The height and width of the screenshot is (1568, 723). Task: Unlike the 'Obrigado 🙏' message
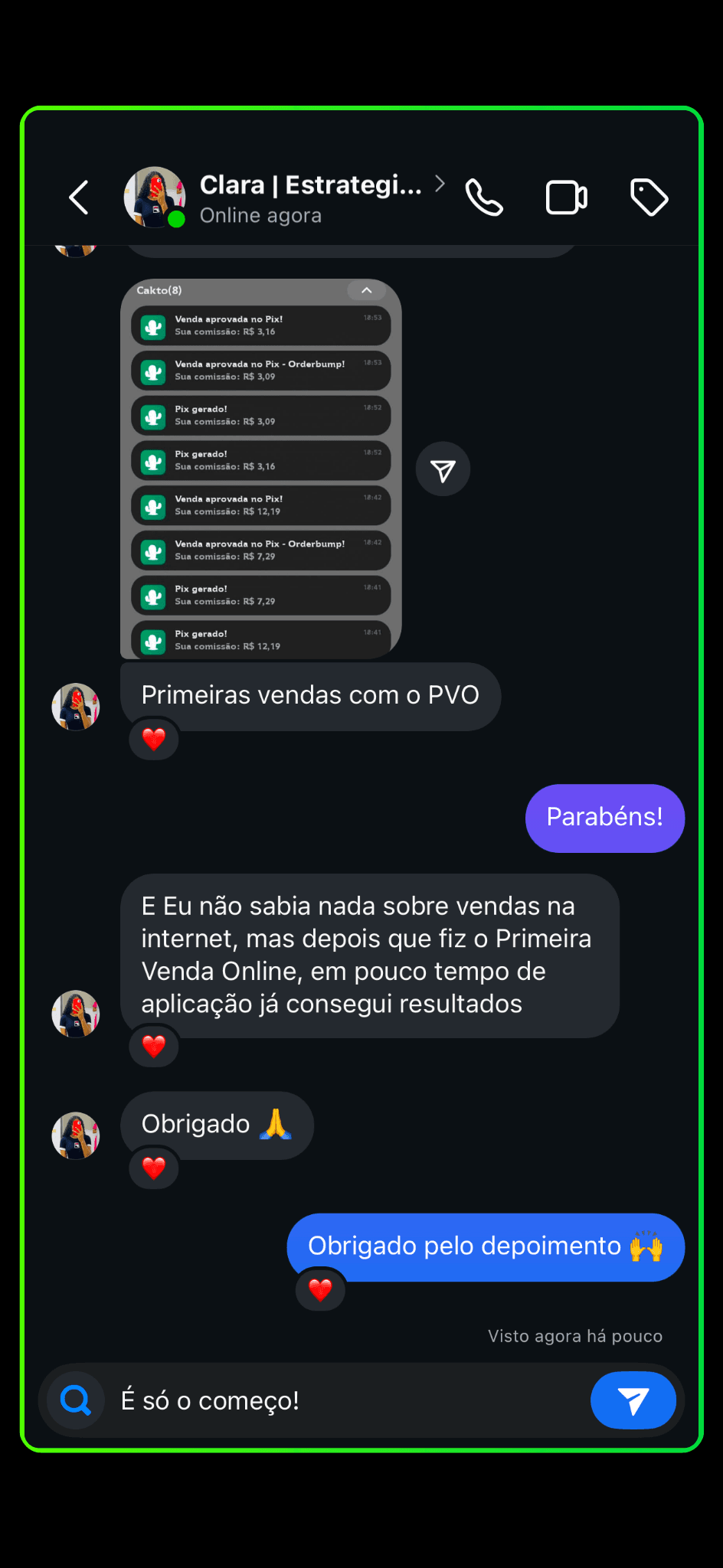pos(153,1168)
